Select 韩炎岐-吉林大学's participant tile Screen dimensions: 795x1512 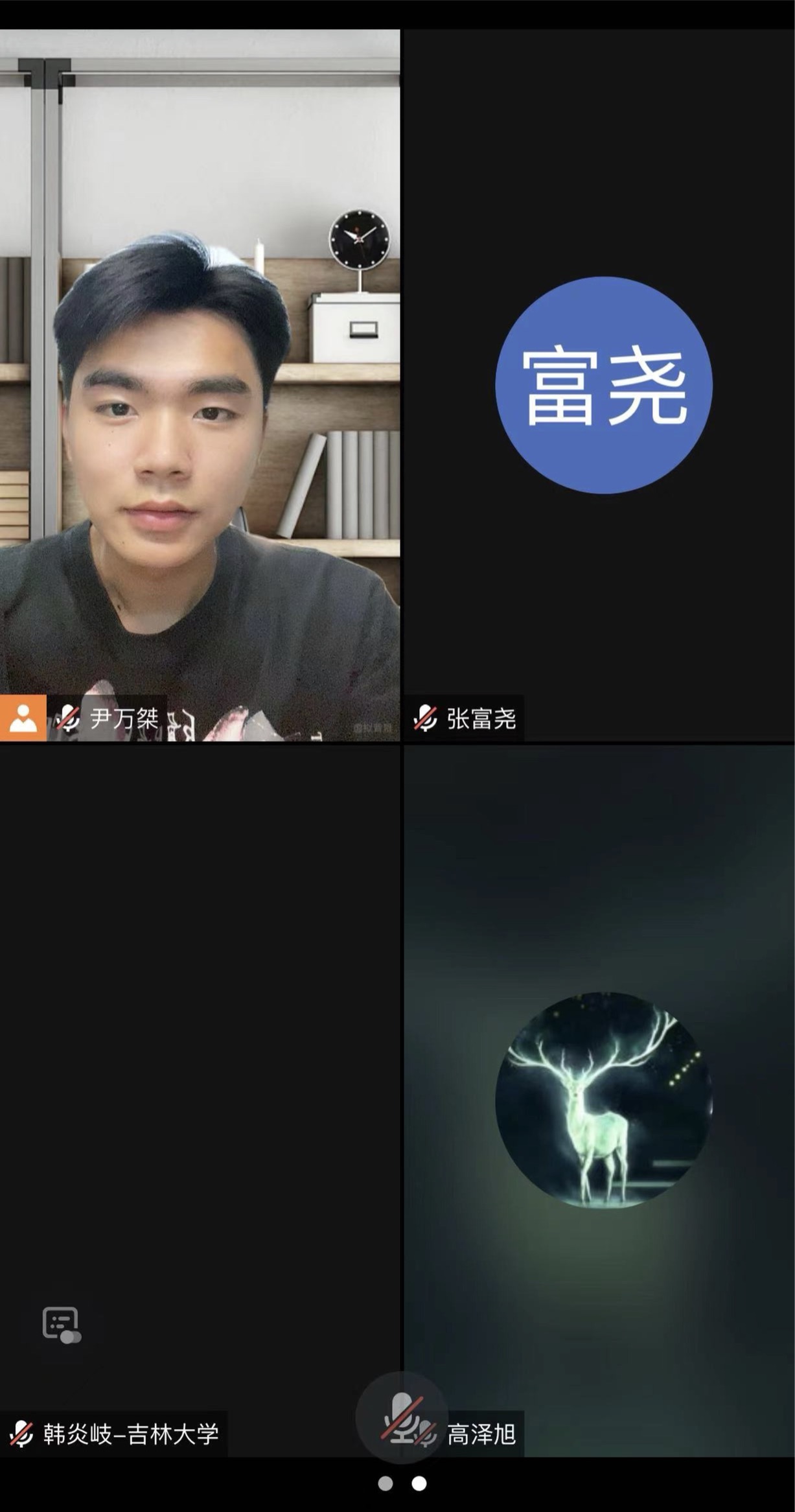coord(200,1099)
